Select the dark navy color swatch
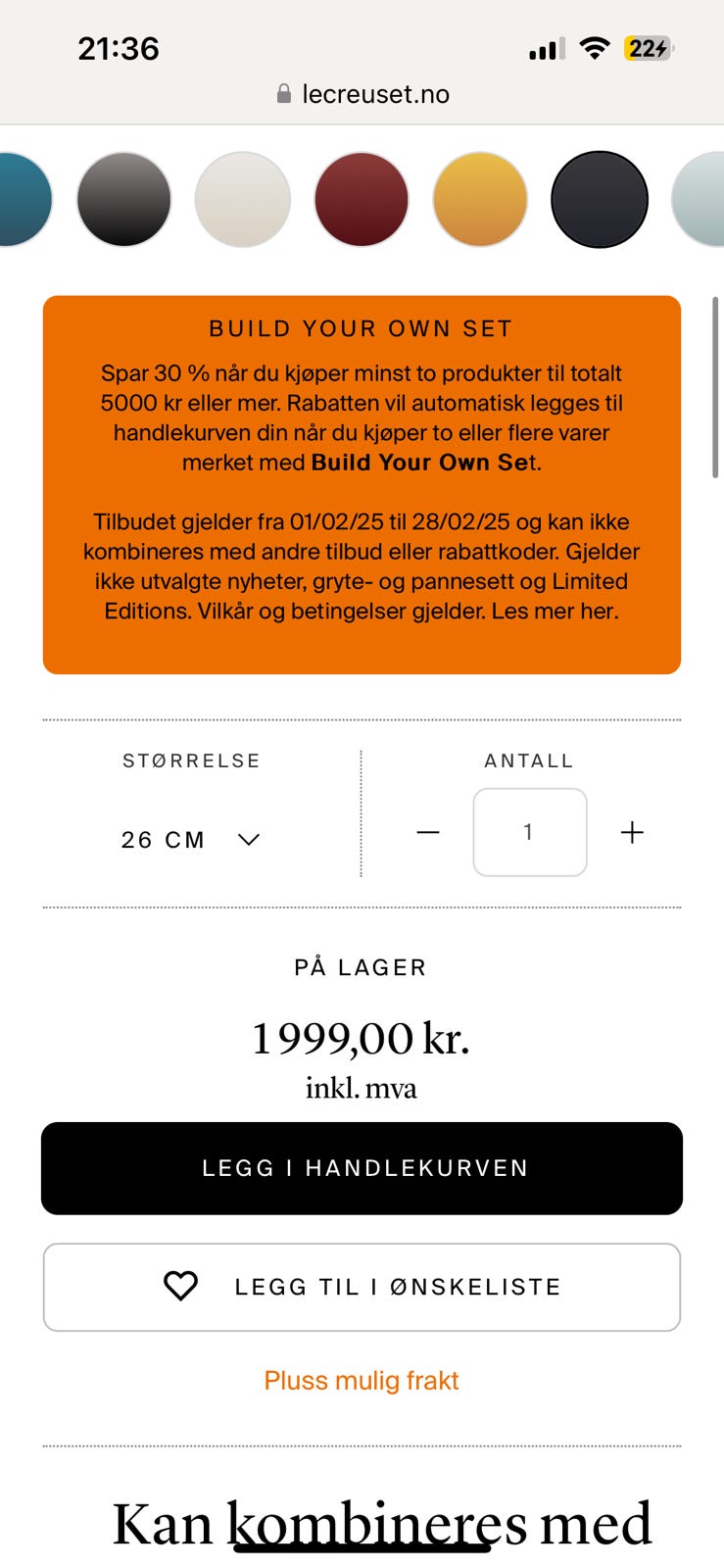The width and height of the screenshot is (724, 1568). (599, 199)
